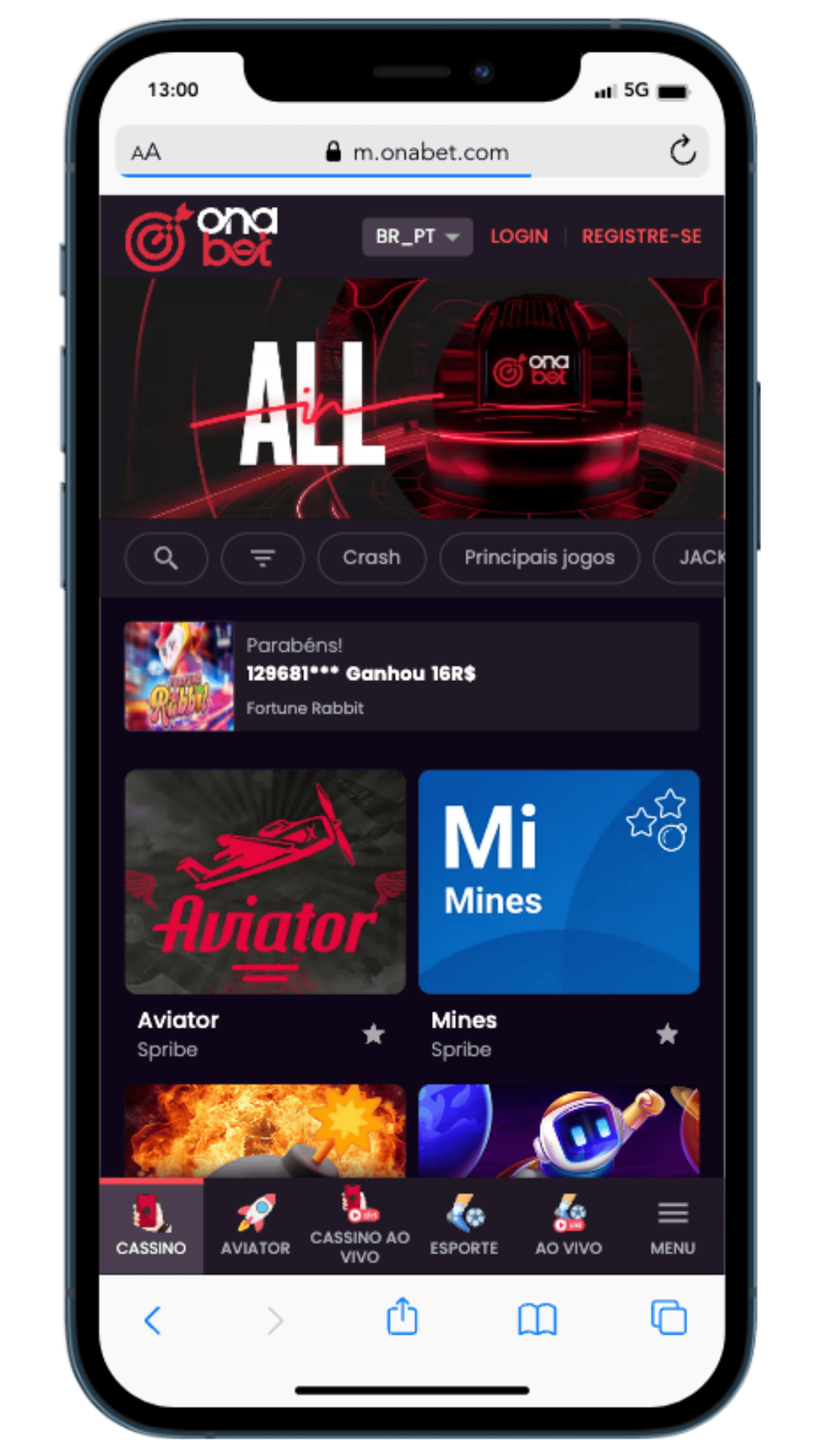
Task: Open the game filter icon
Action: 263,558
